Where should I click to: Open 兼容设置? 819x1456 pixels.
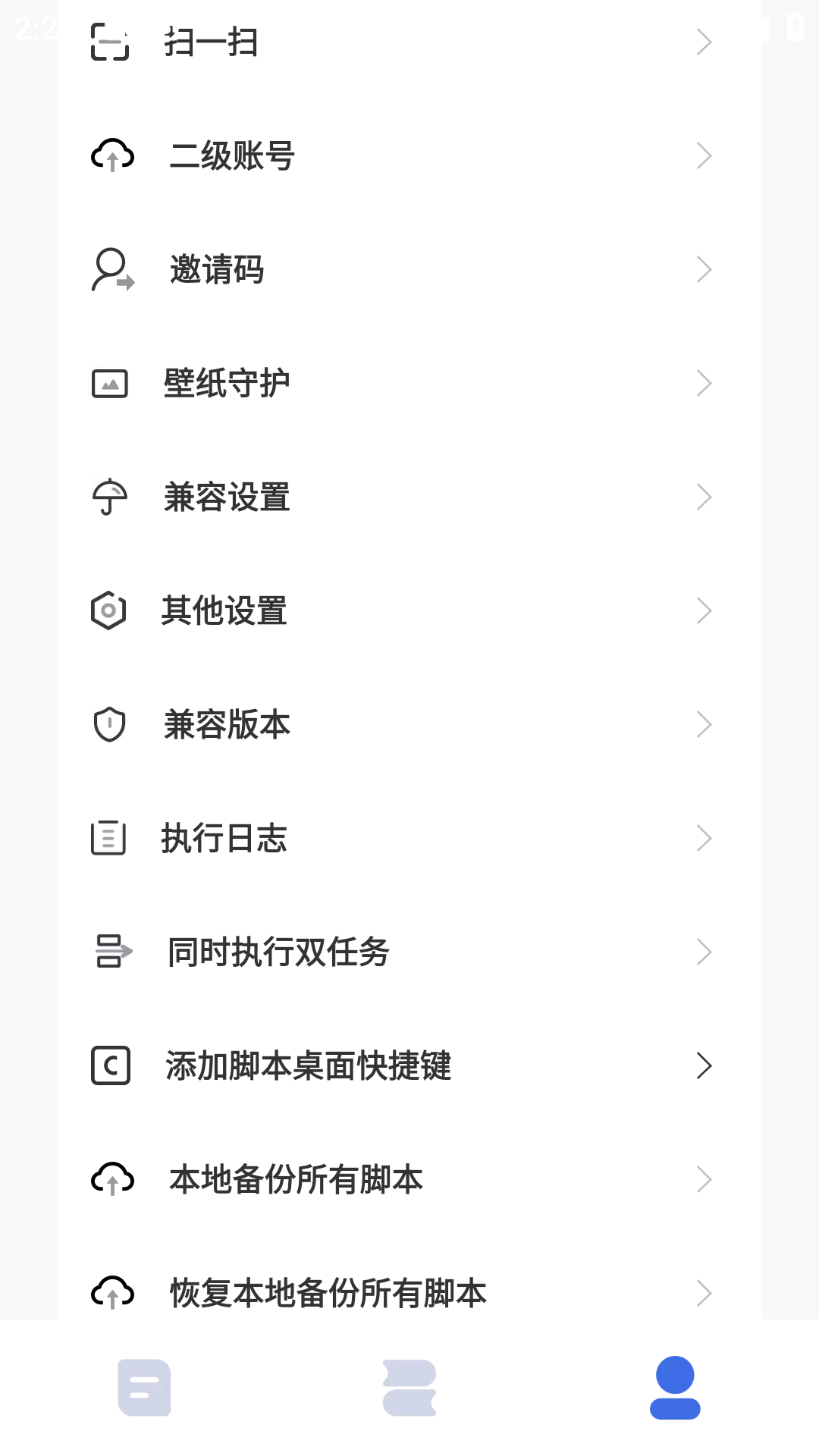point(409,497)
